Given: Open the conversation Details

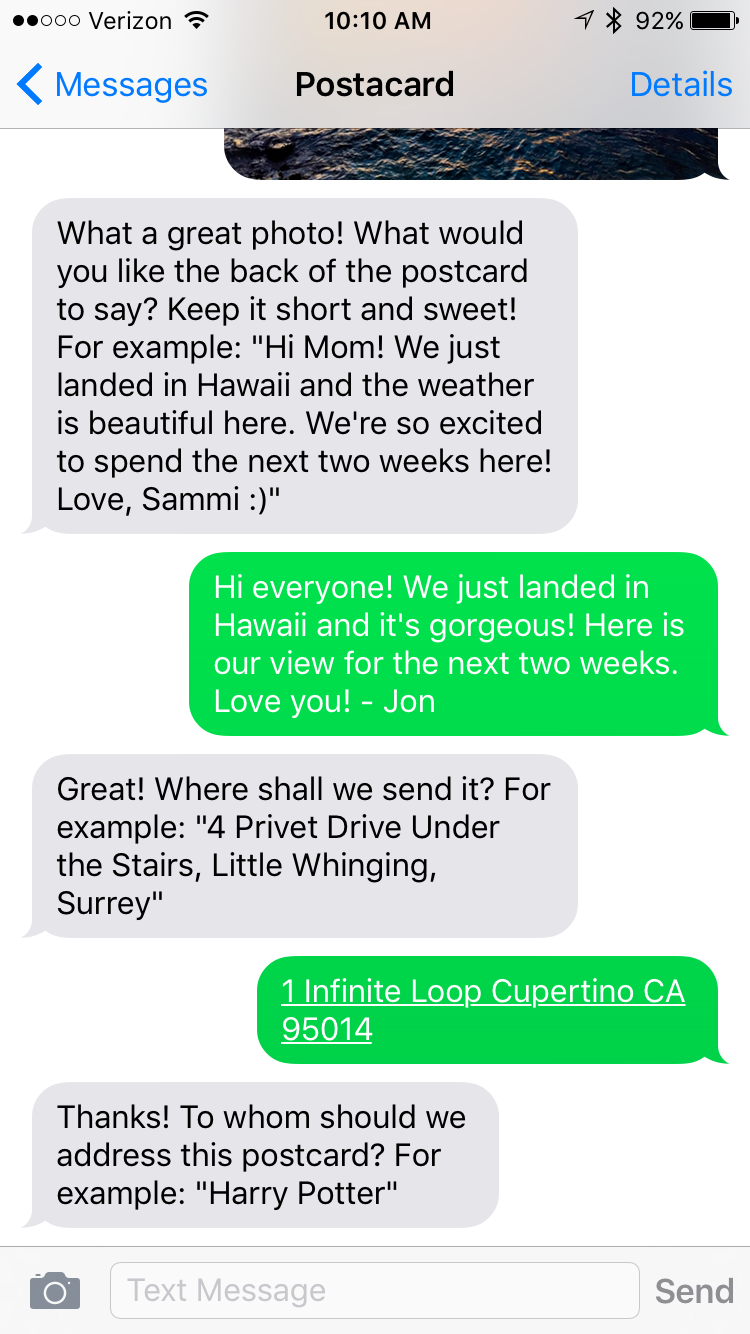Looking at the screenshot, I should (x=681, y=85).
